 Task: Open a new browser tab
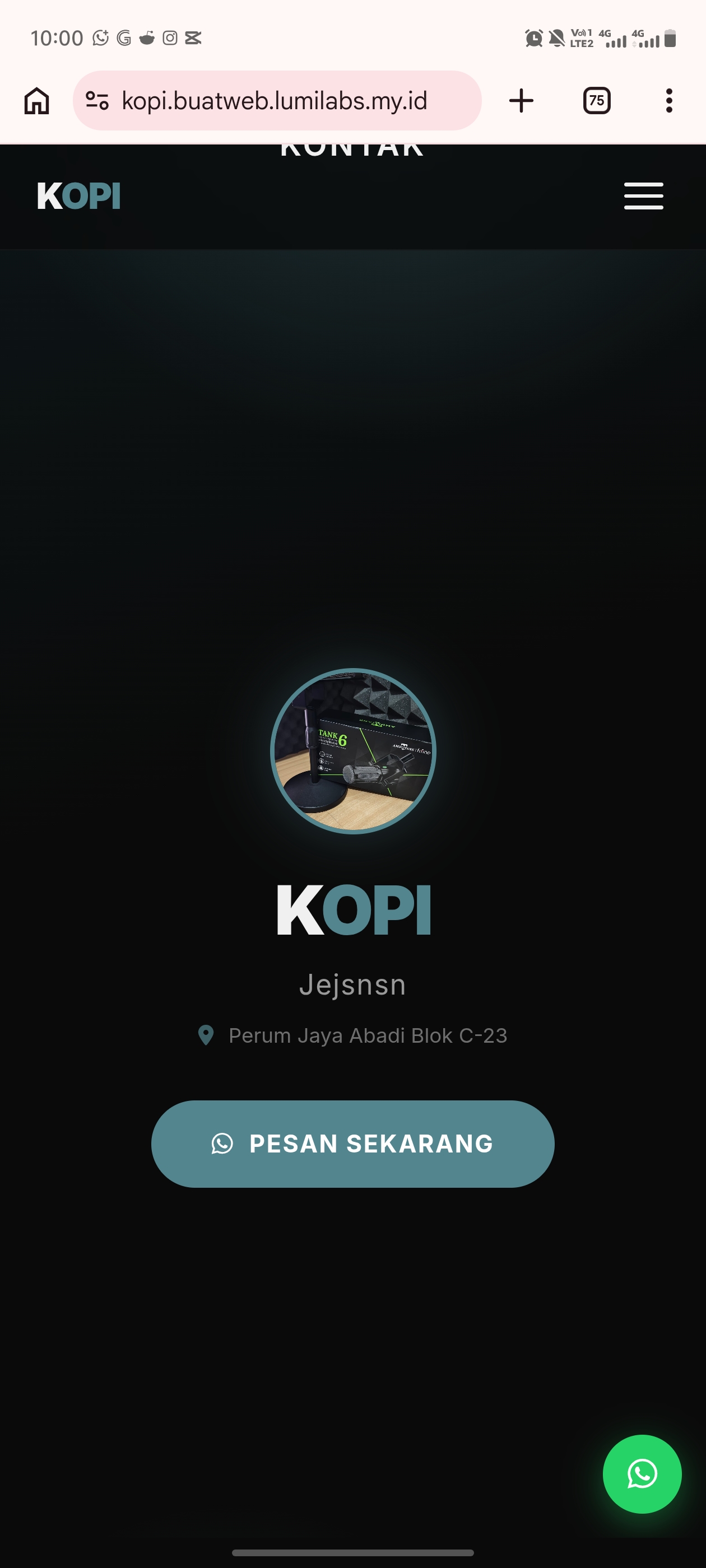point(521,100)
